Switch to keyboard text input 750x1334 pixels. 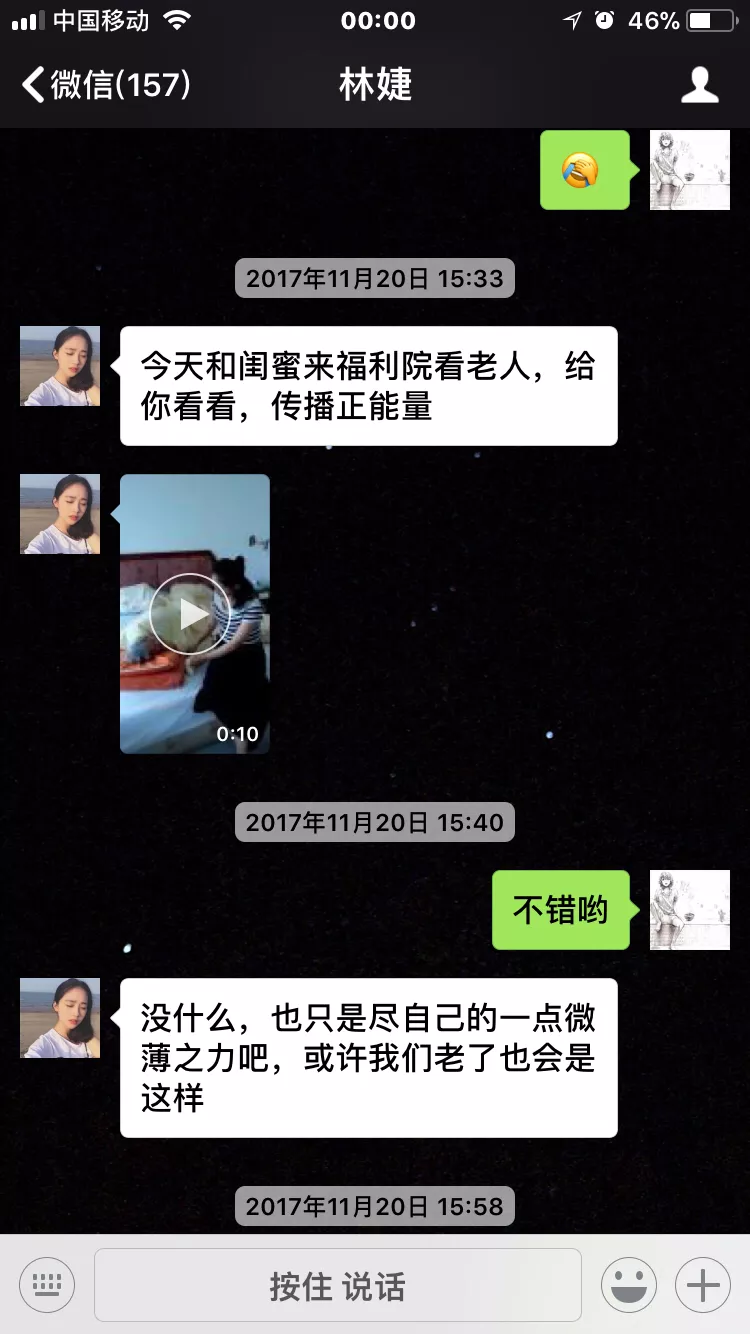point(47,1285)
